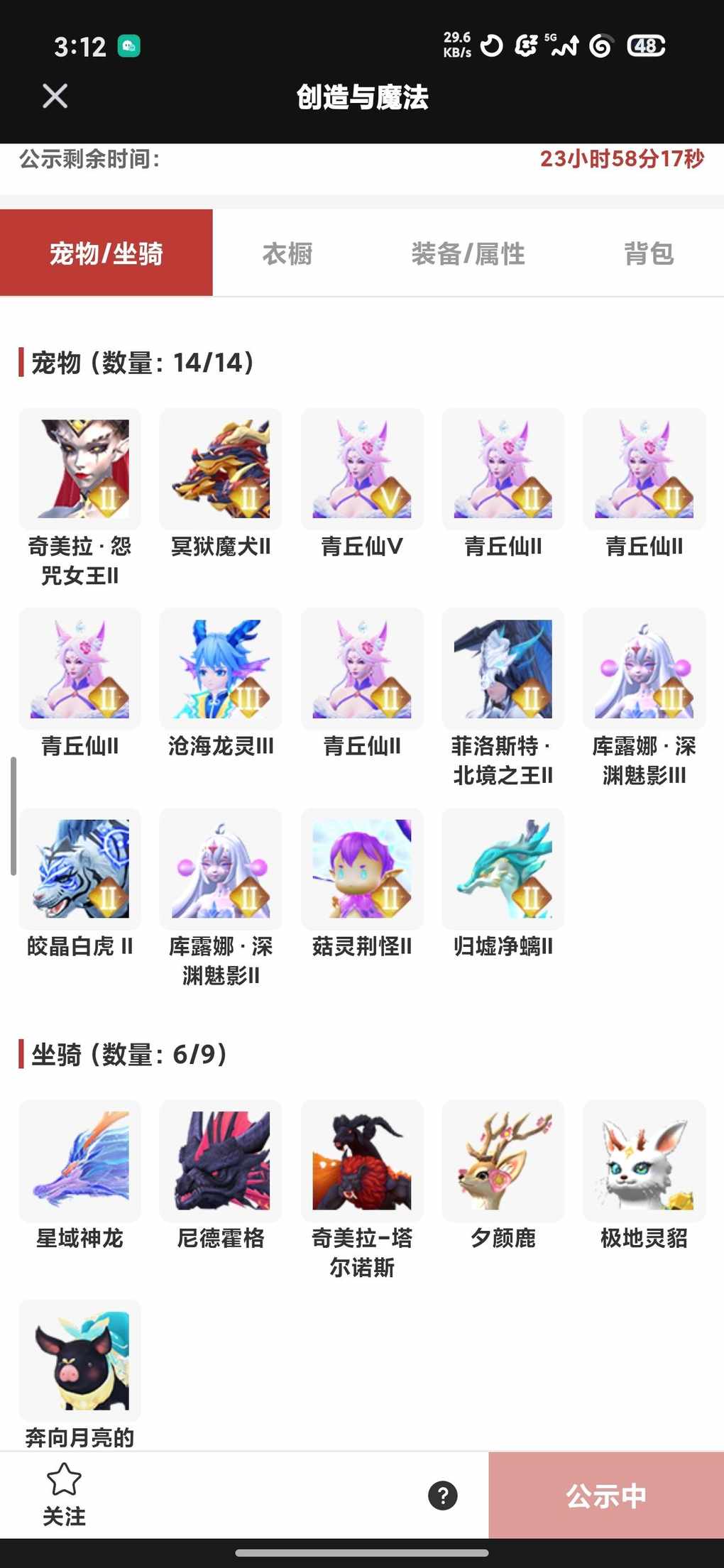The width and height of the screenshot is (724, 1568).
Task: Select the 尼德霍格 mount tile
Action: (221, 1161)
